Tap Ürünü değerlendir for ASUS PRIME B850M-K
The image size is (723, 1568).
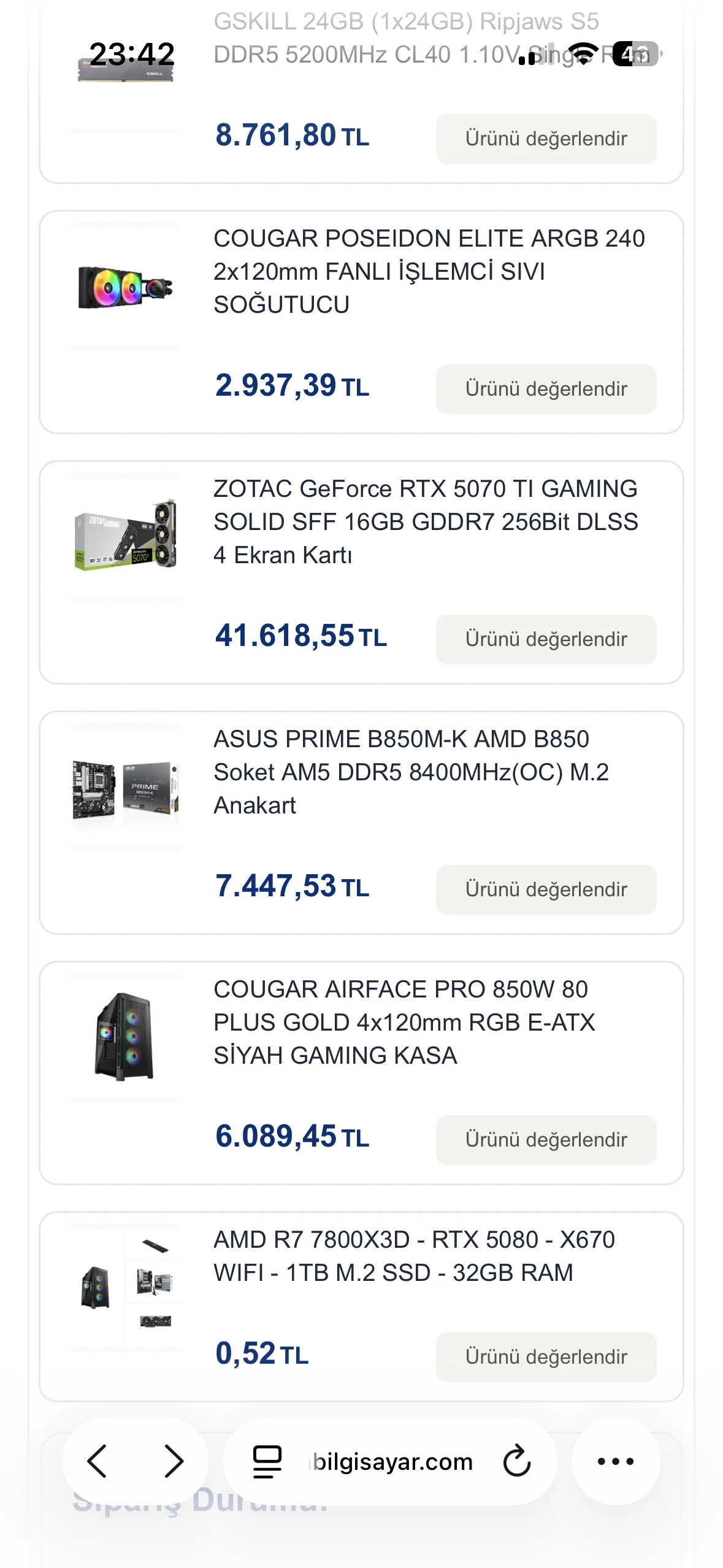coord(545,890)
